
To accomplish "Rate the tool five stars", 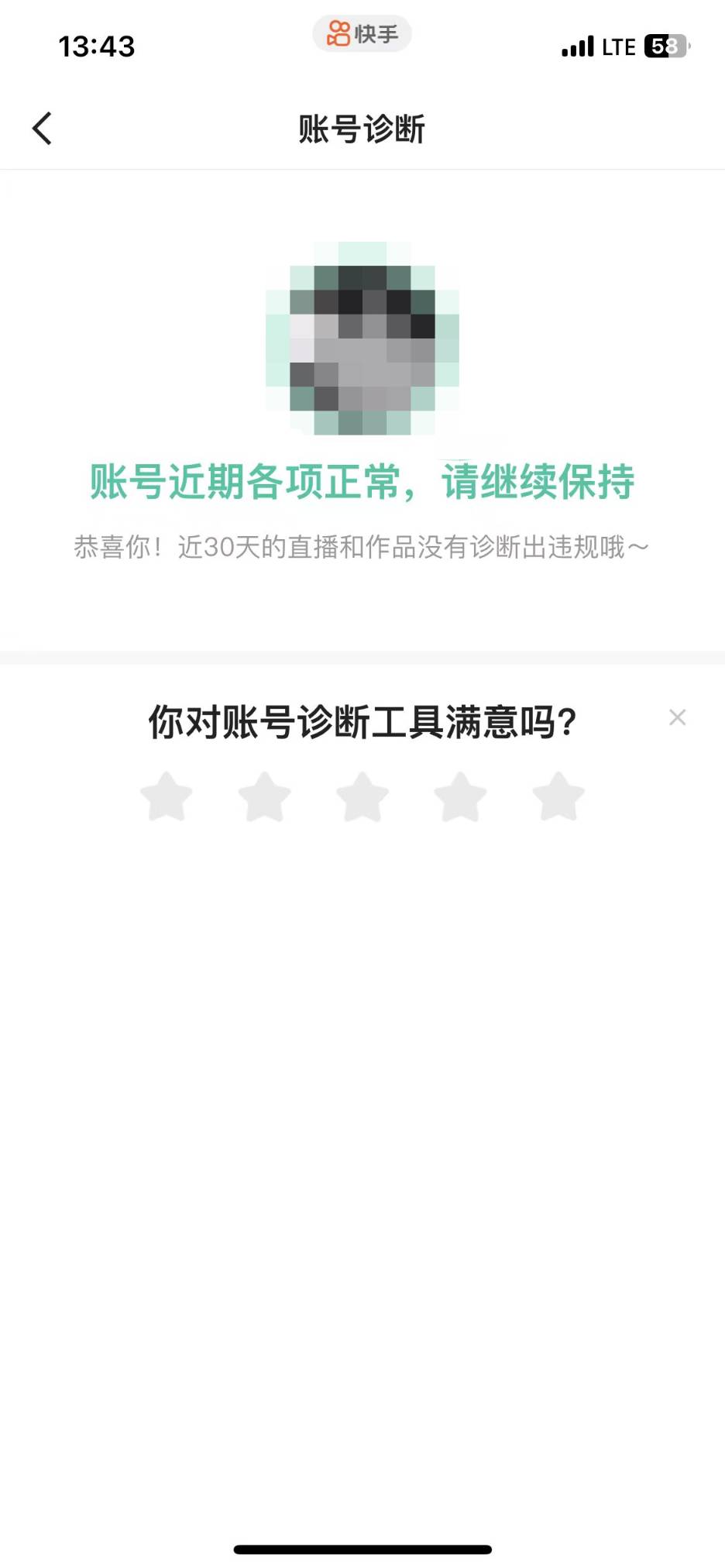I will click(x=558, y=796).
